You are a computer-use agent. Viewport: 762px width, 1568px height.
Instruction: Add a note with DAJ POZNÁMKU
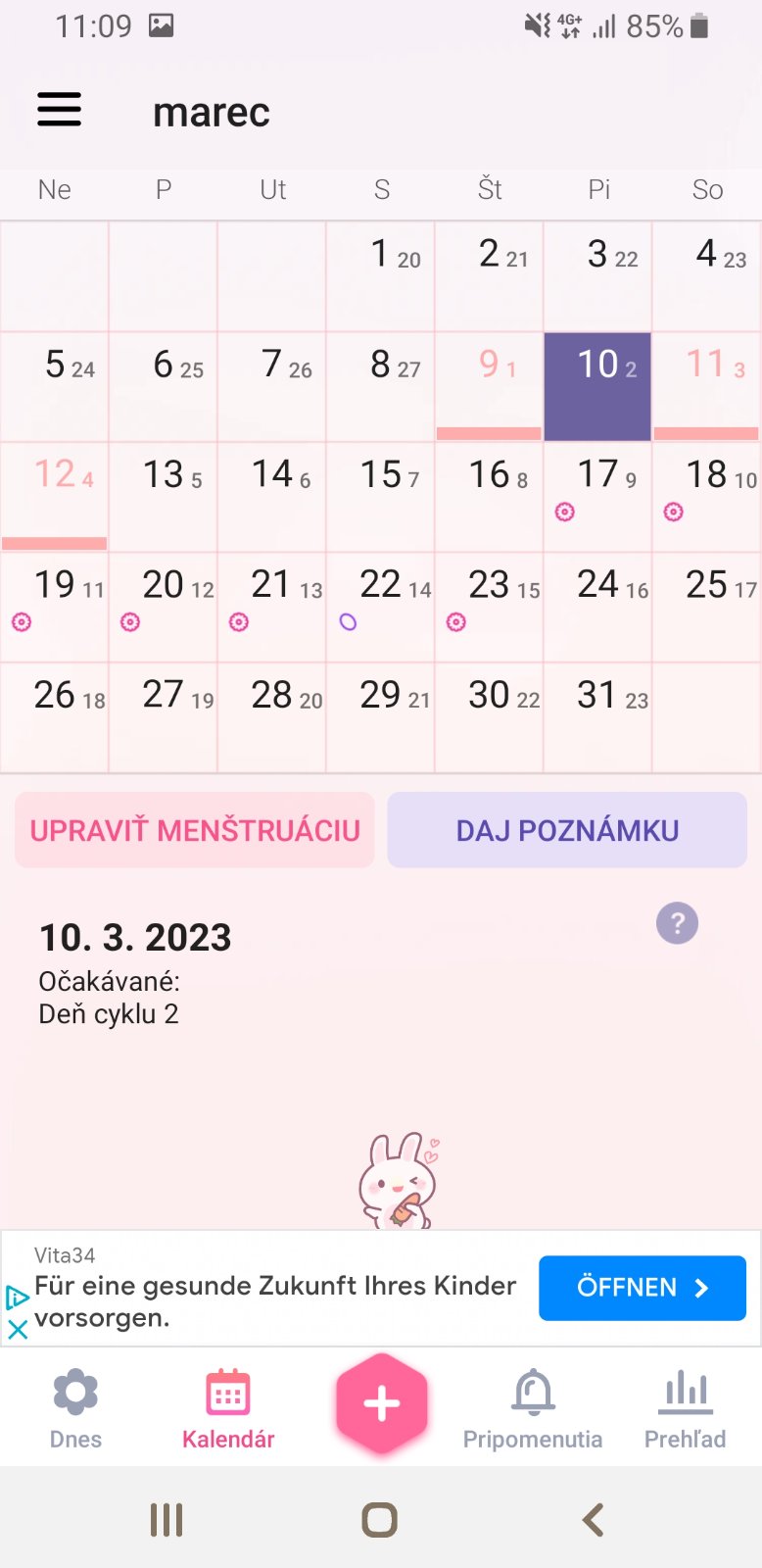[x=567, y=830]
